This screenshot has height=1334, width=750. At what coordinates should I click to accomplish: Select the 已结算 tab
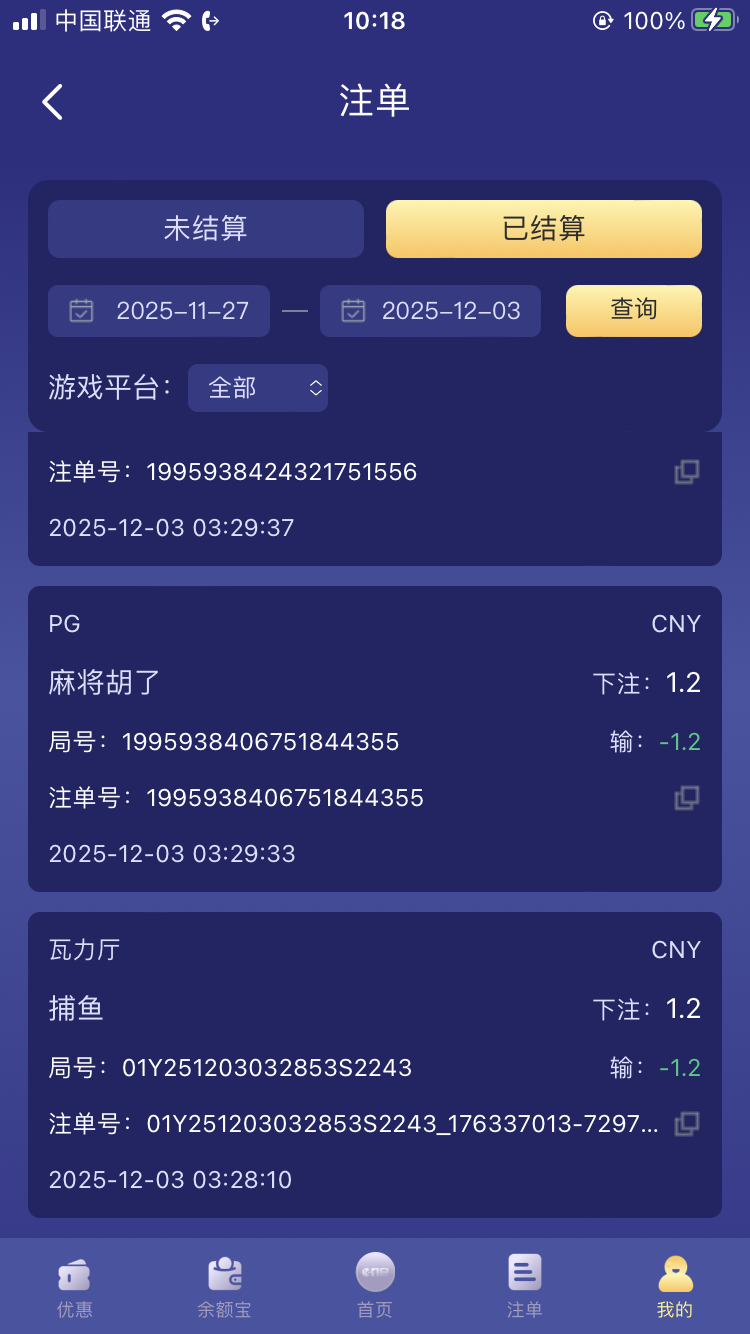pos(543,229)
